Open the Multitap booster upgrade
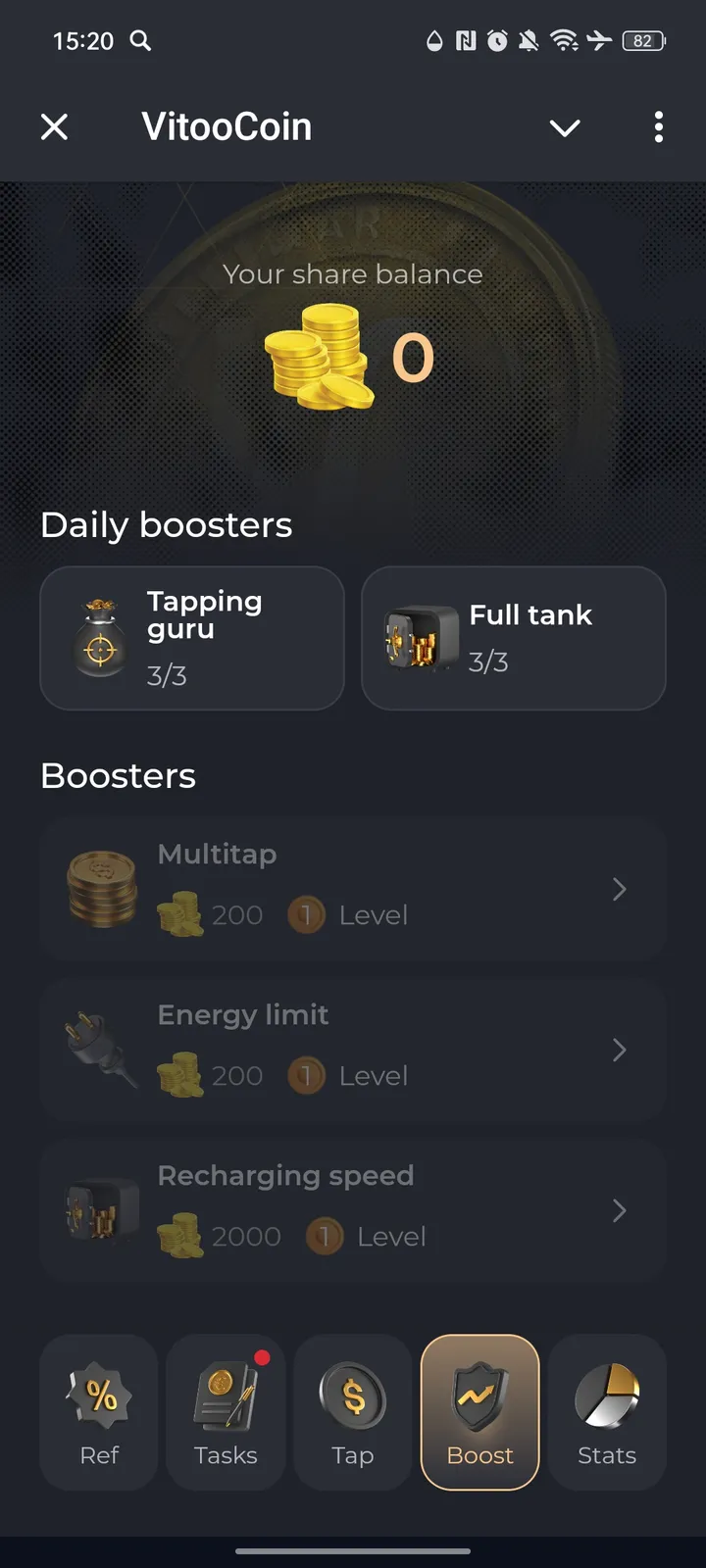The height and width of the screenshot is (1568, 706). click(x=353, y=887)
